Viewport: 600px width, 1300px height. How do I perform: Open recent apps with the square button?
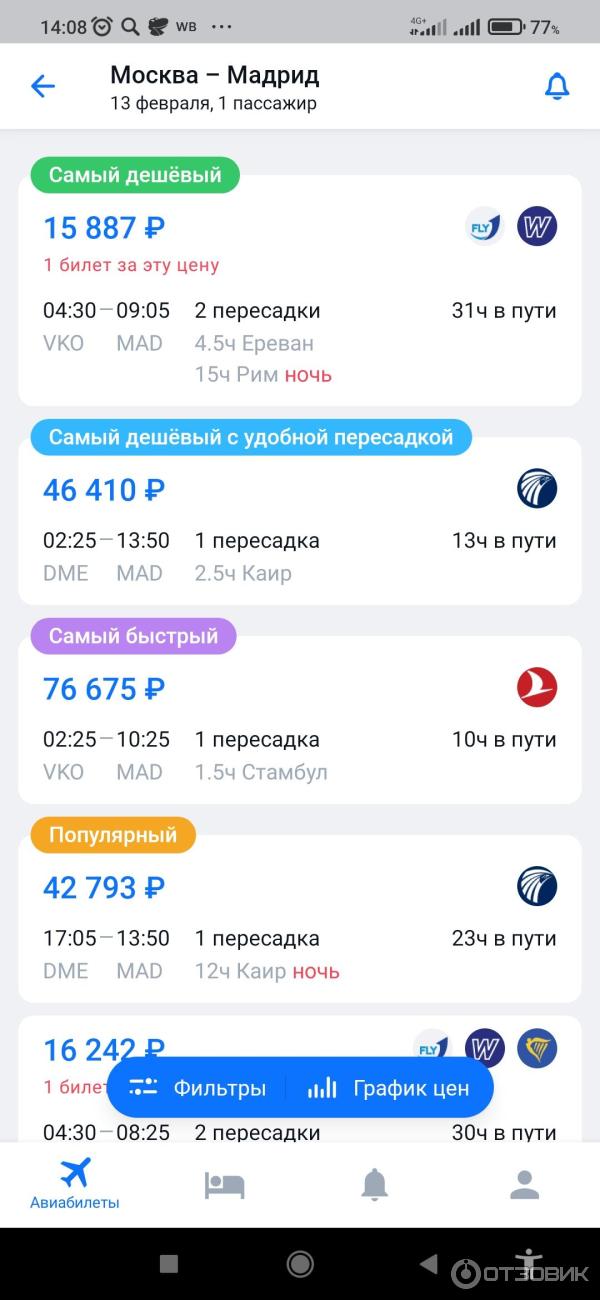coord(169,1264)
